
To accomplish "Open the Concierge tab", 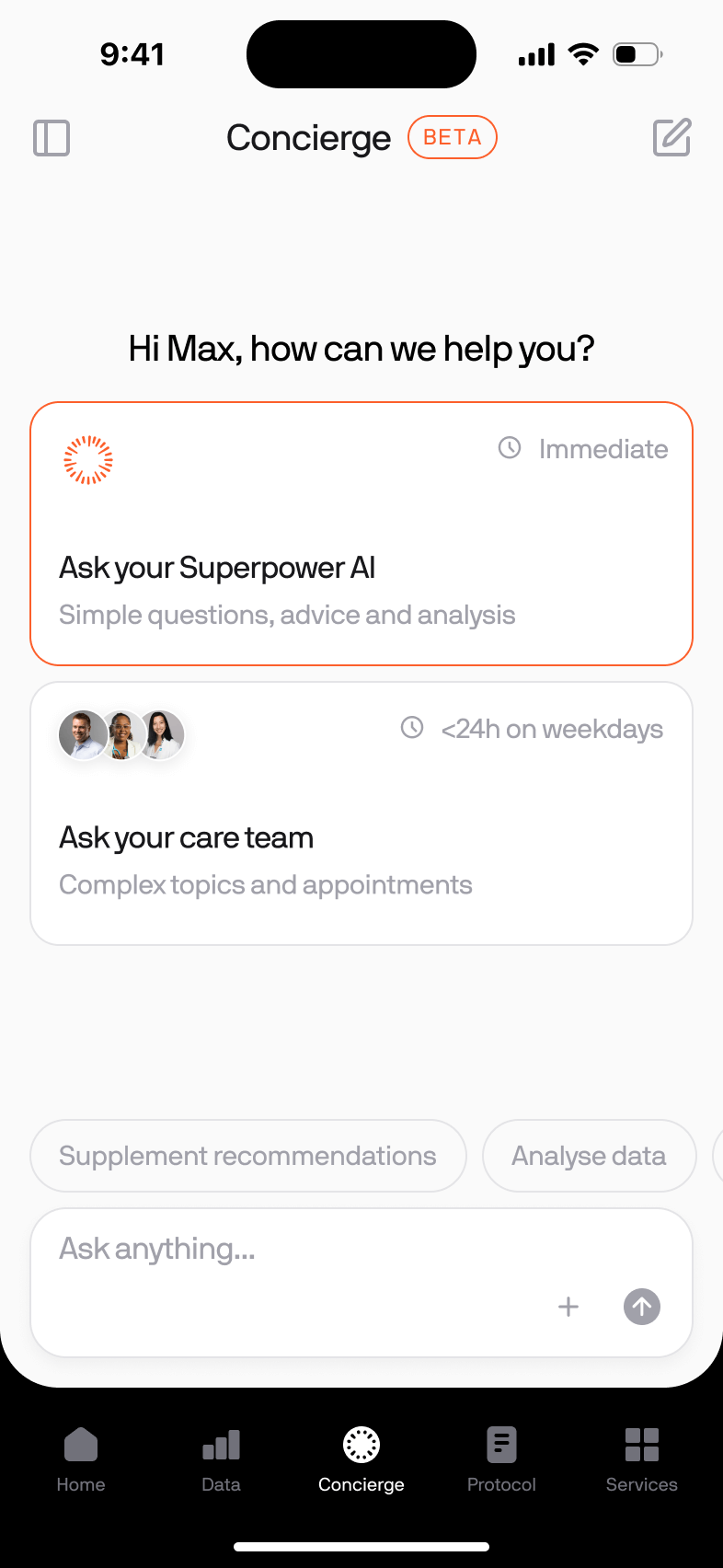I will [x=361, y=1459].
